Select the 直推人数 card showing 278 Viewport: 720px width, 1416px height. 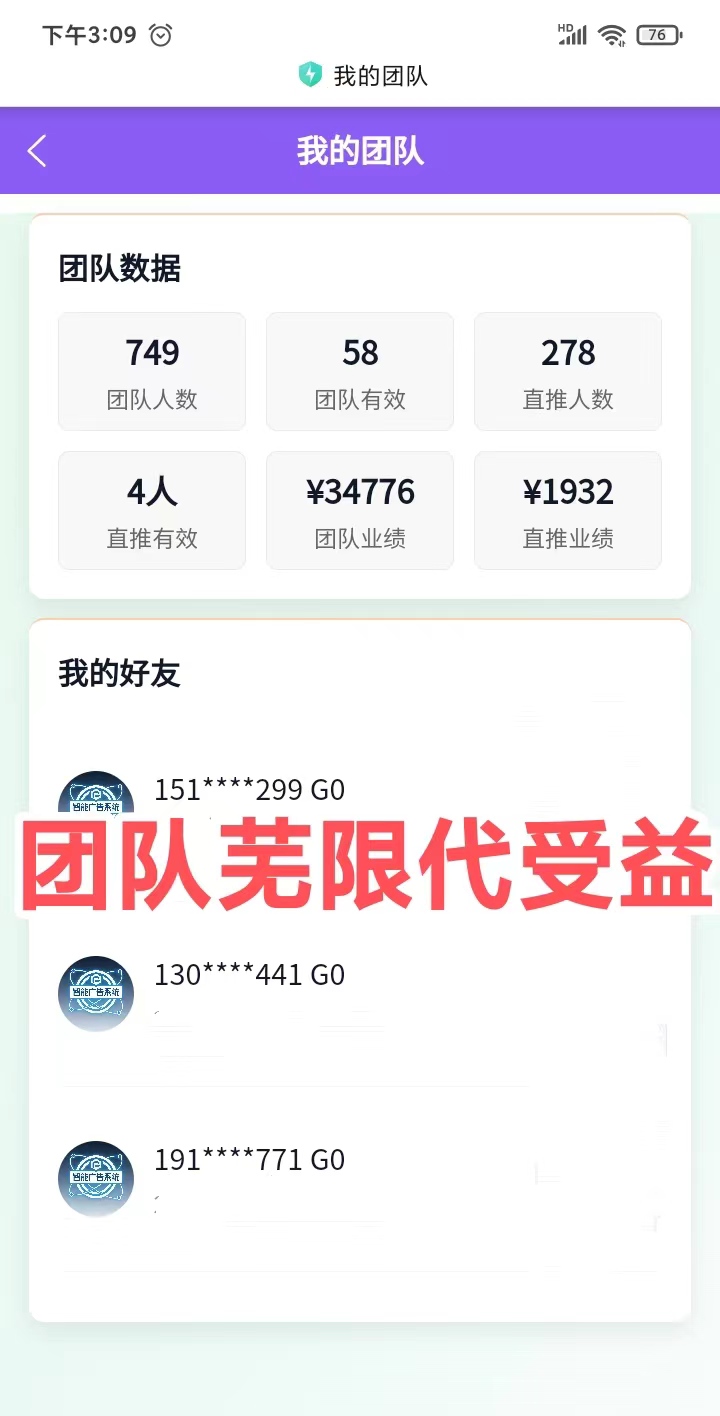[567, 371]
